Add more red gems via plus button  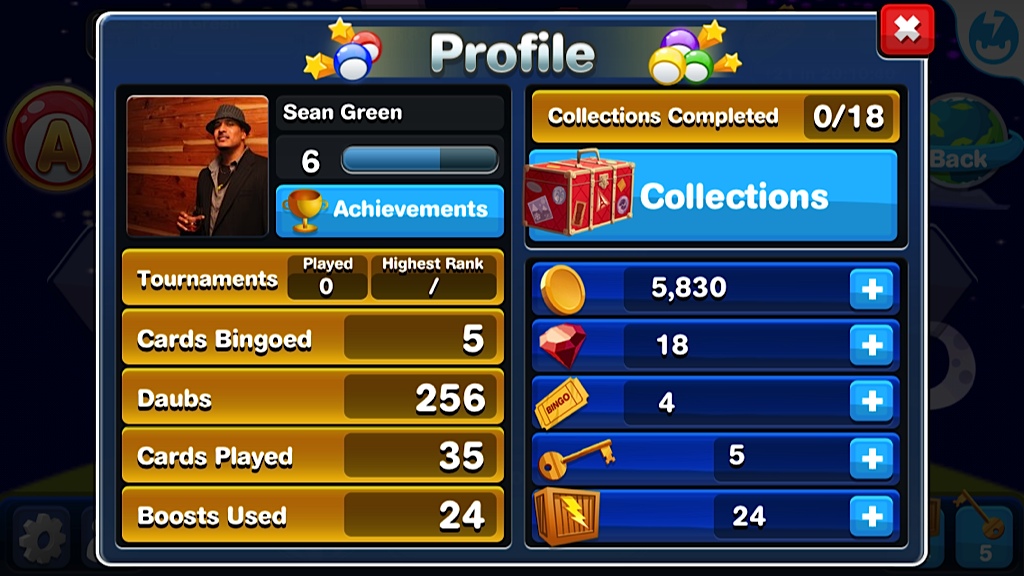[x=871, y=345]
